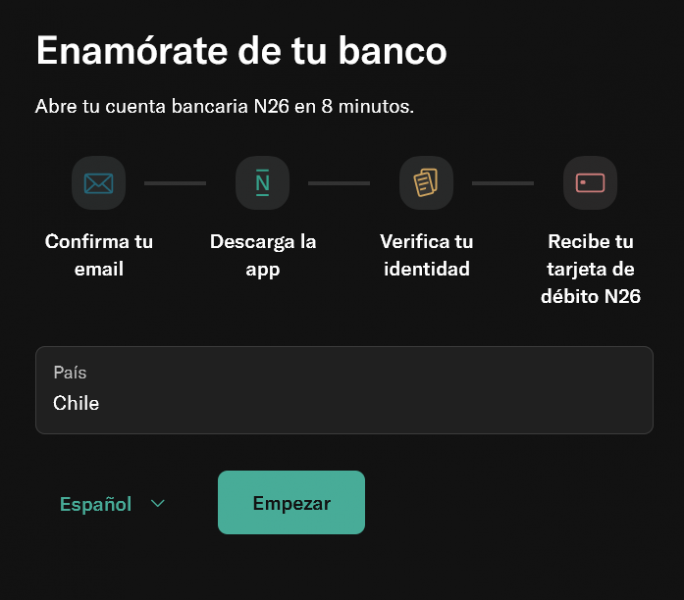Expand the Español language dropdown

(x=112, y=504)
